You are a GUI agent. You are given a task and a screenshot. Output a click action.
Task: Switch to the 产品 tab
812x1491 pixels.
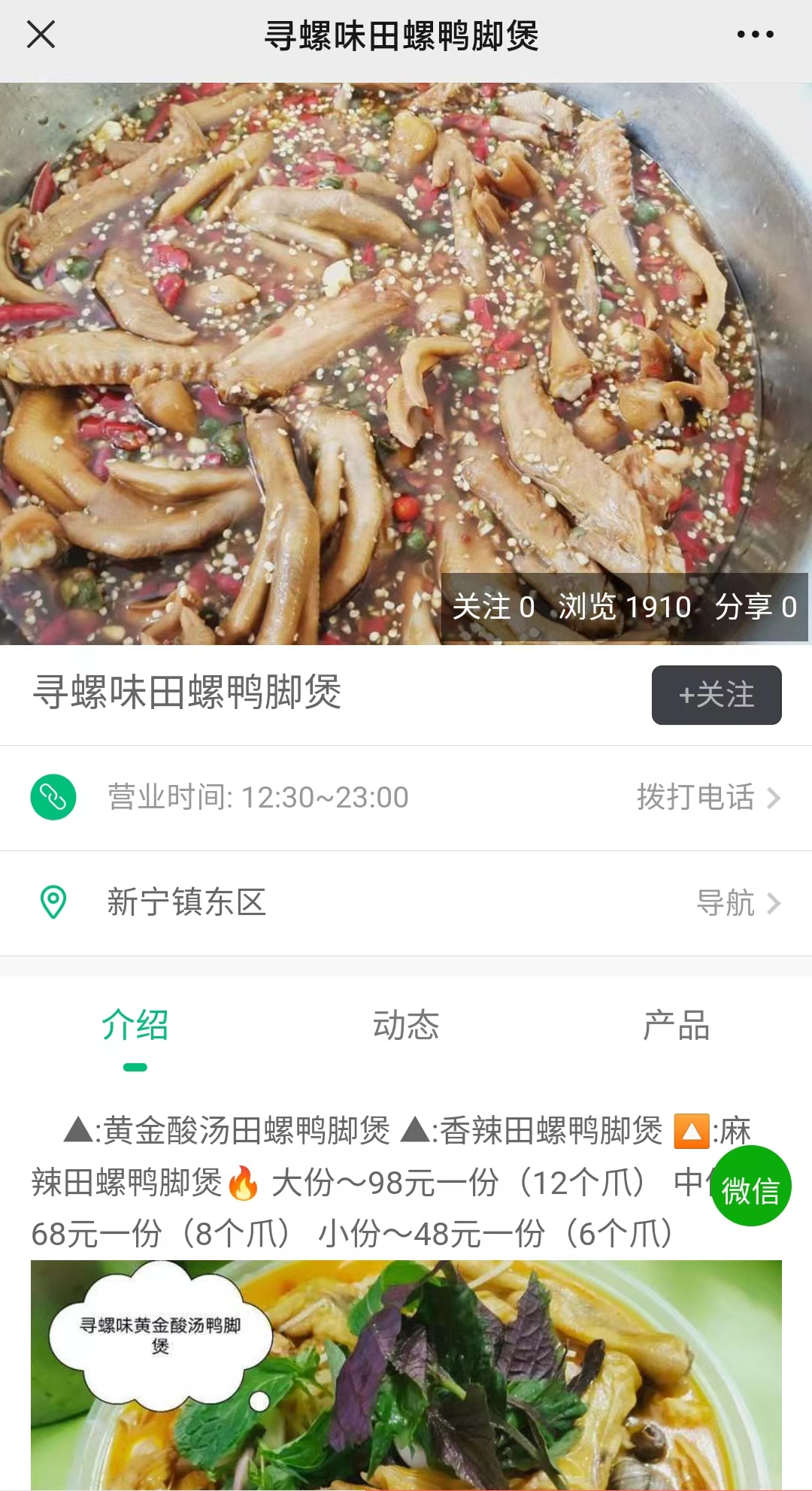(x=676, y=1025)
